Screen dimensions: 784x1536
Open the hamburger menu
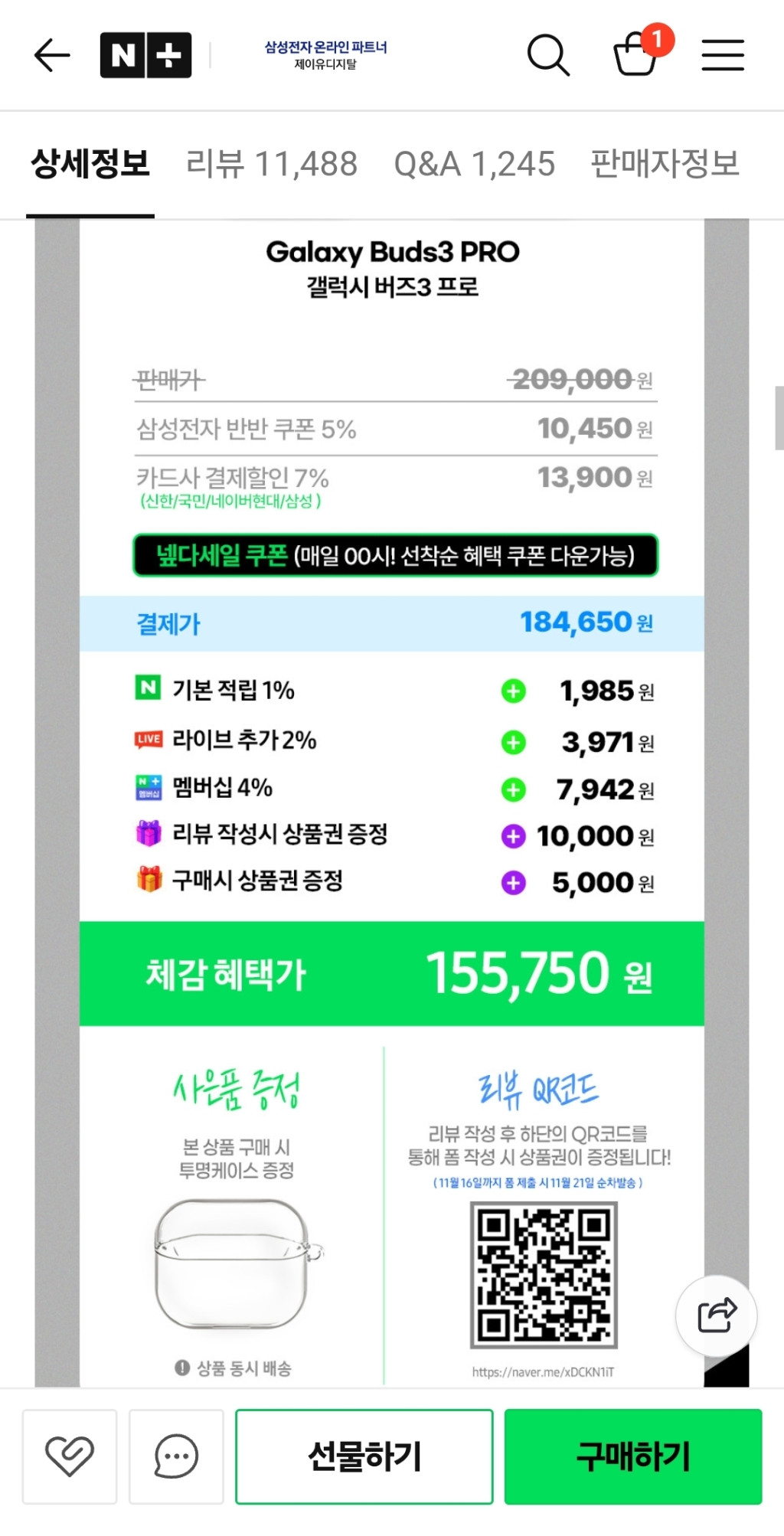[x=723, y=55]
